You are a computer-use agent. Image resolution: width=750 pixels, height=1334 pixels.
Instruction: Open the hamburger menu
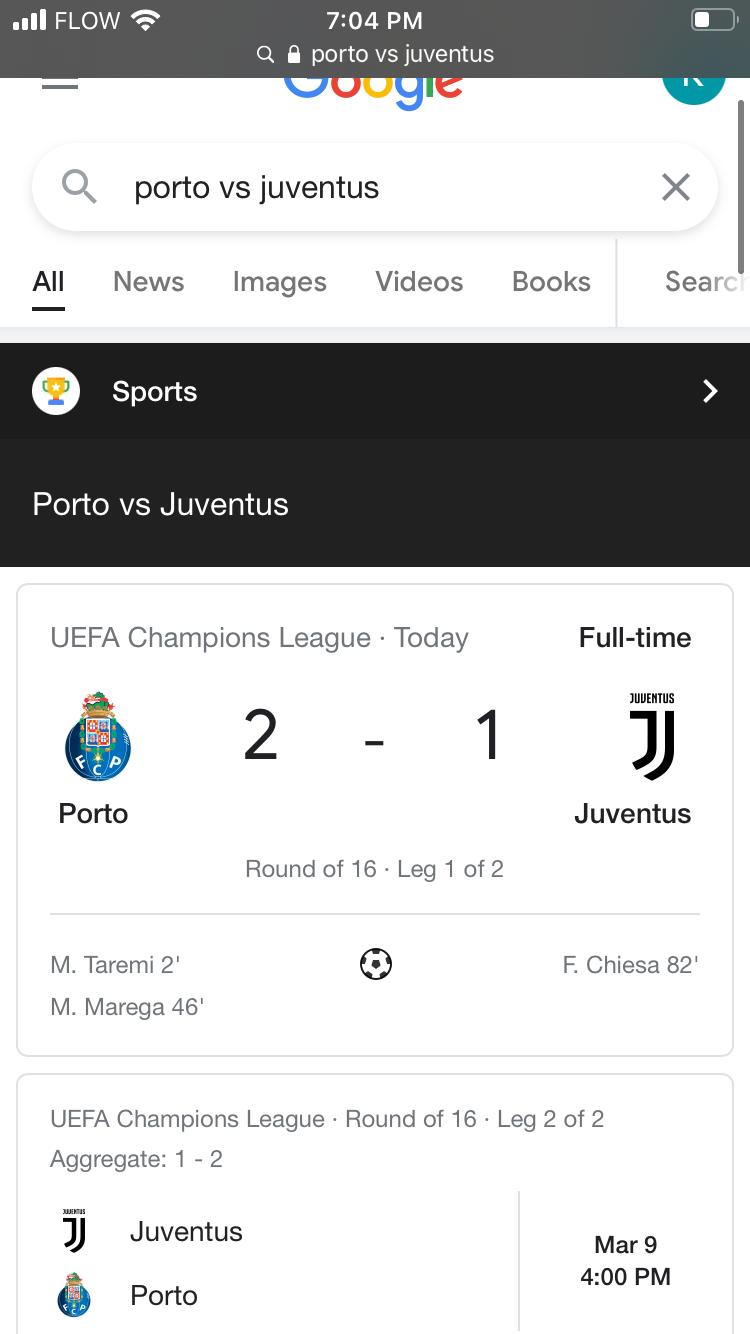[60, 86]
